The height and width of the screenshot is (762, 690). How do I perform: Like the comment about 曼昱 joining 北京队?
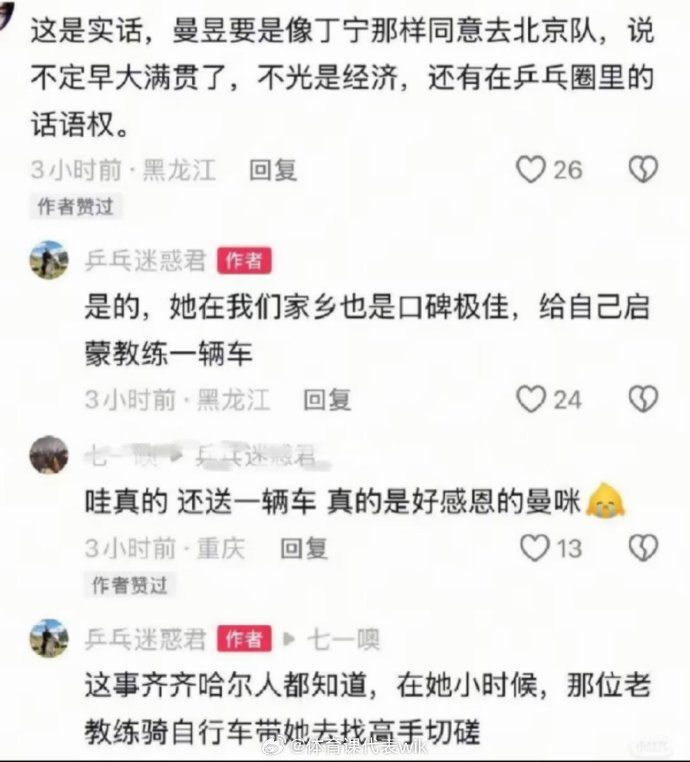[531, 170]
